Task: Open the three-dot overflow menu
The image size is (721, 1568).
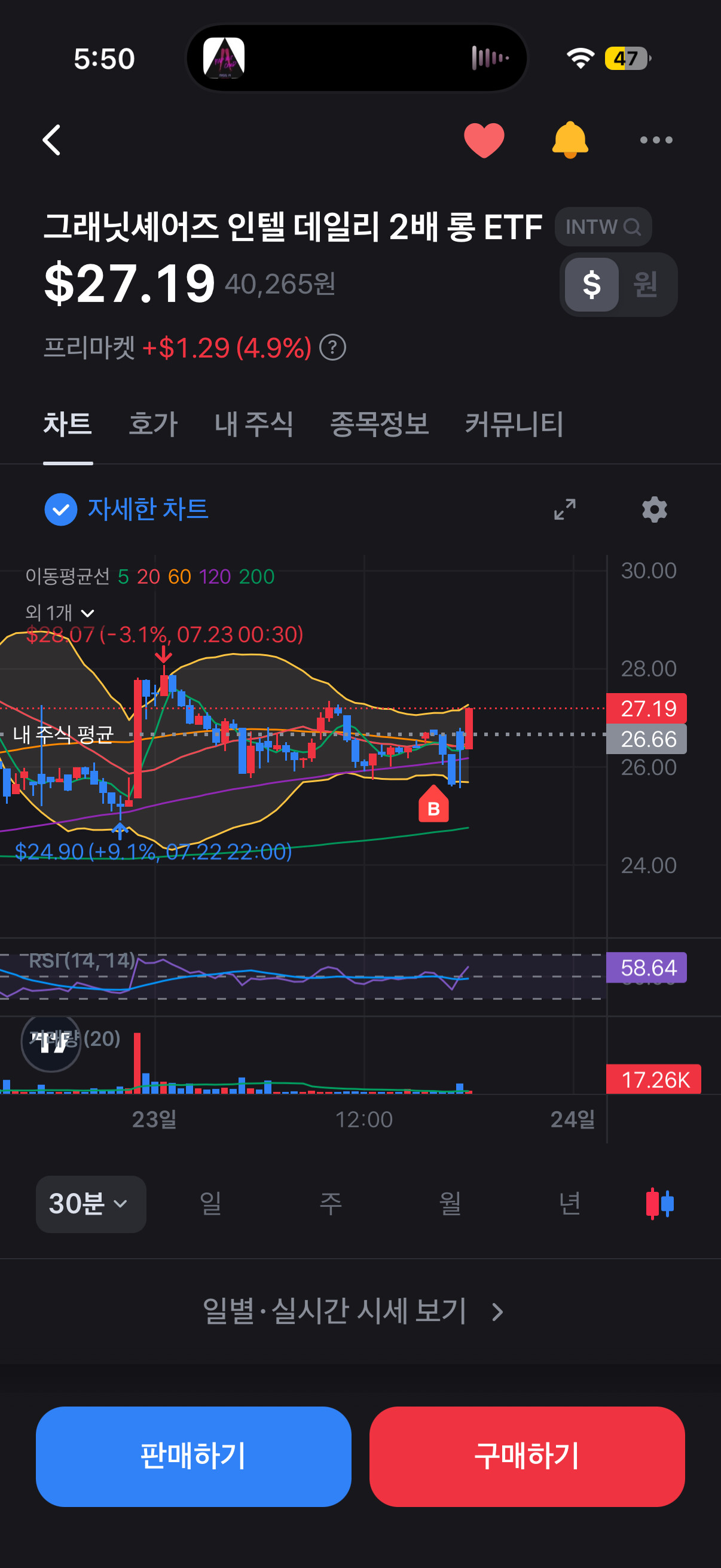Action: (x=656, y=140)
